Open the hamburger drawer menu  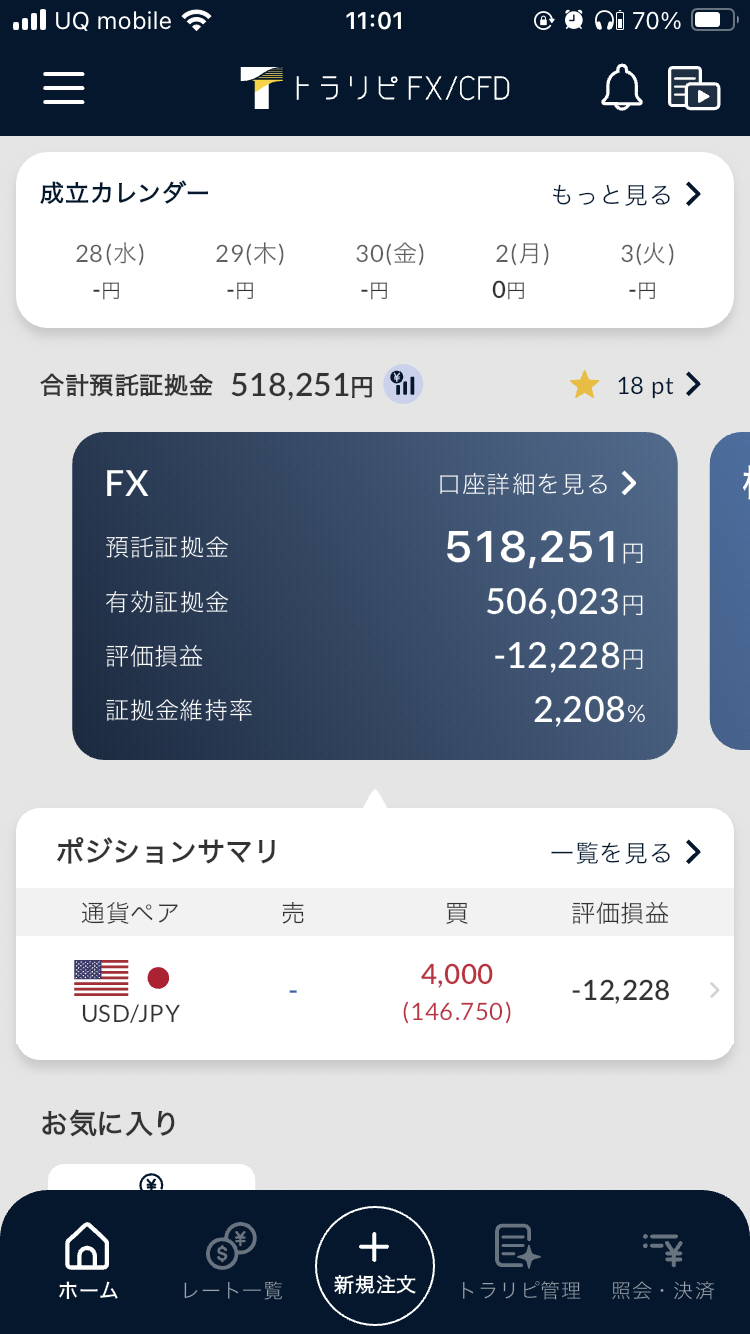coord(64,88)
